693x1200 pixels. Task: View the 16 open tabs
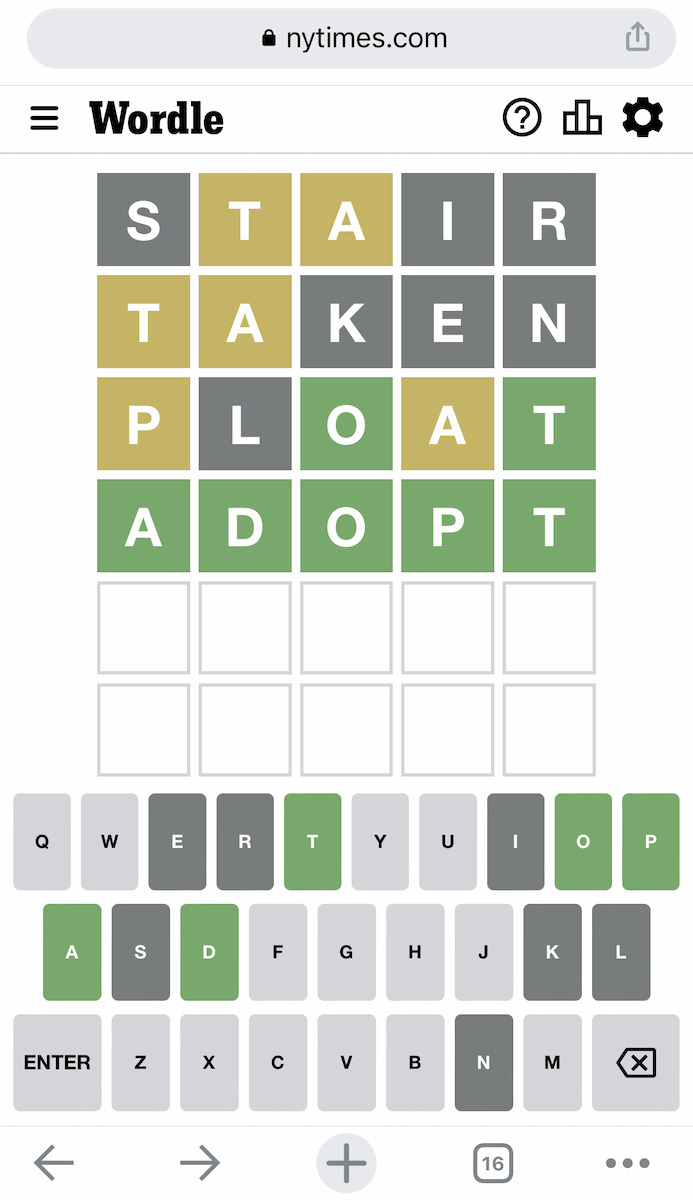tap(492, 1163)
